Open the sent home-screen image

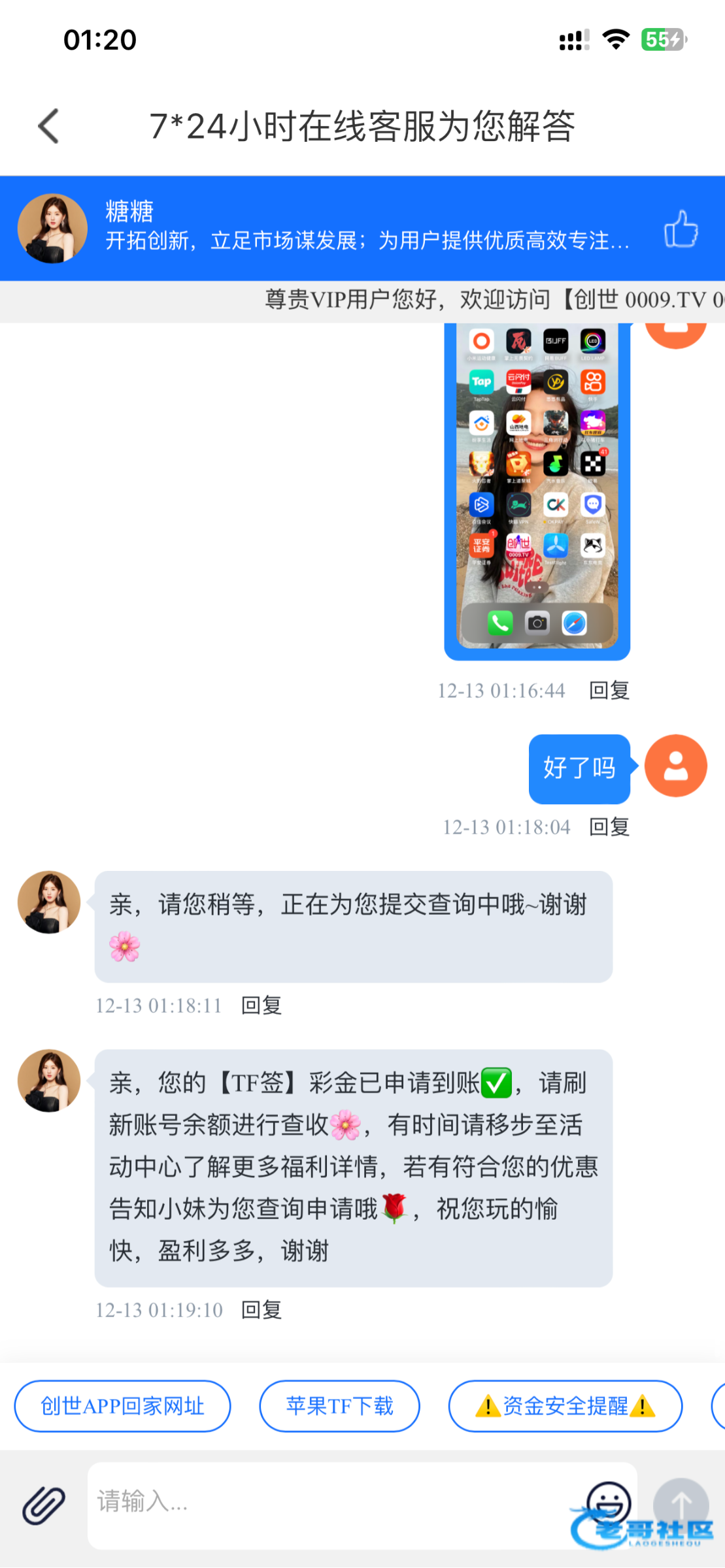[537, 491]
